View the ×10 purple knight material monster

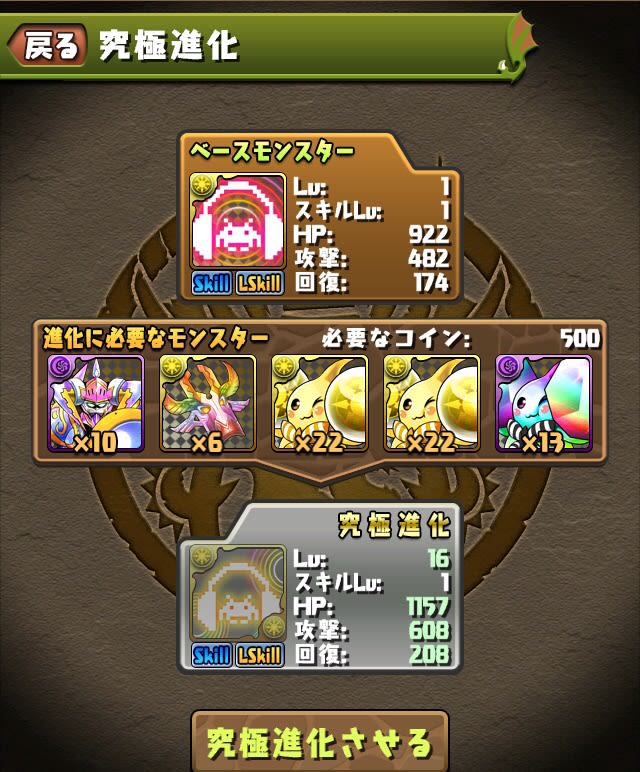point(96,404)
